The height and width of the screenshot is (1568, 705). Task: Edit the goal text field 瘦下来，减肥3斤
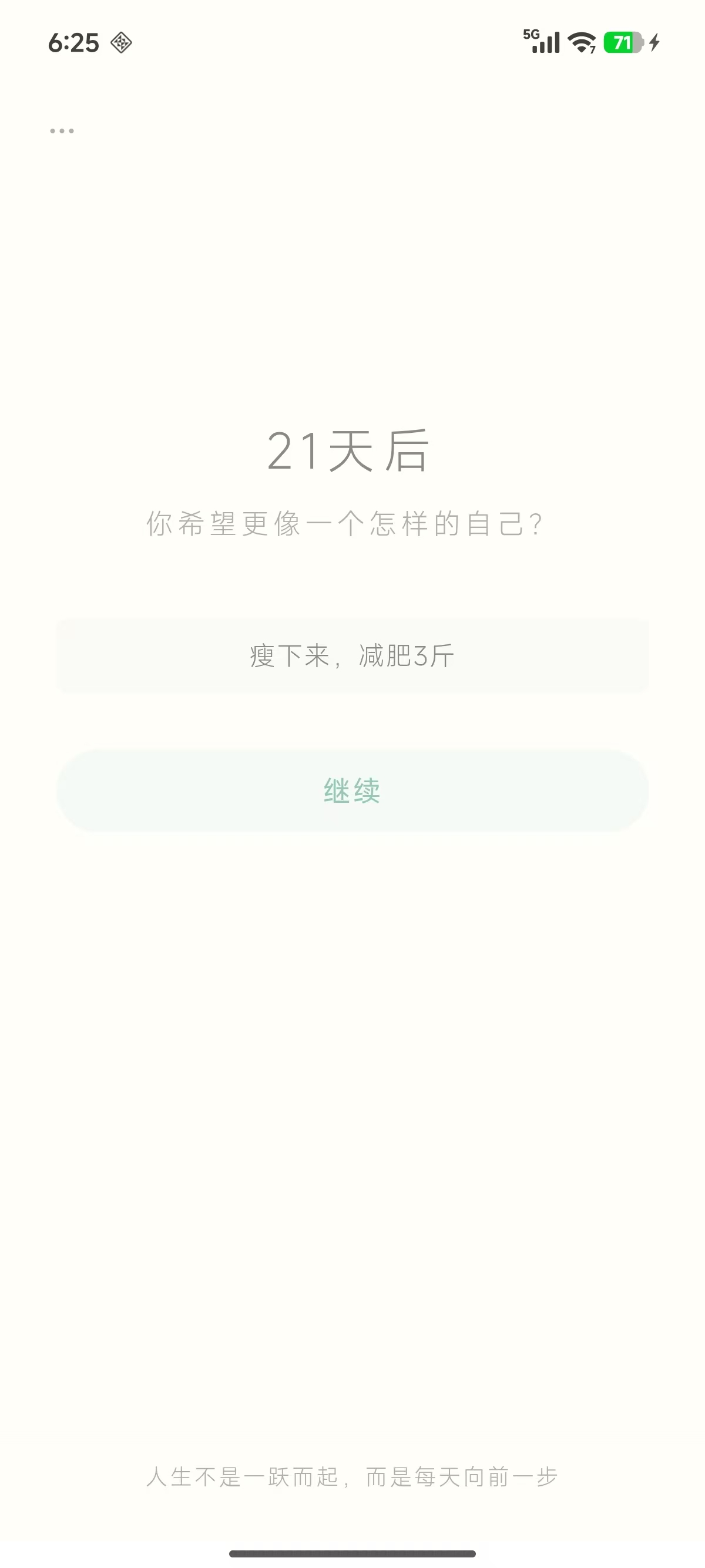[x=352, y=656]
